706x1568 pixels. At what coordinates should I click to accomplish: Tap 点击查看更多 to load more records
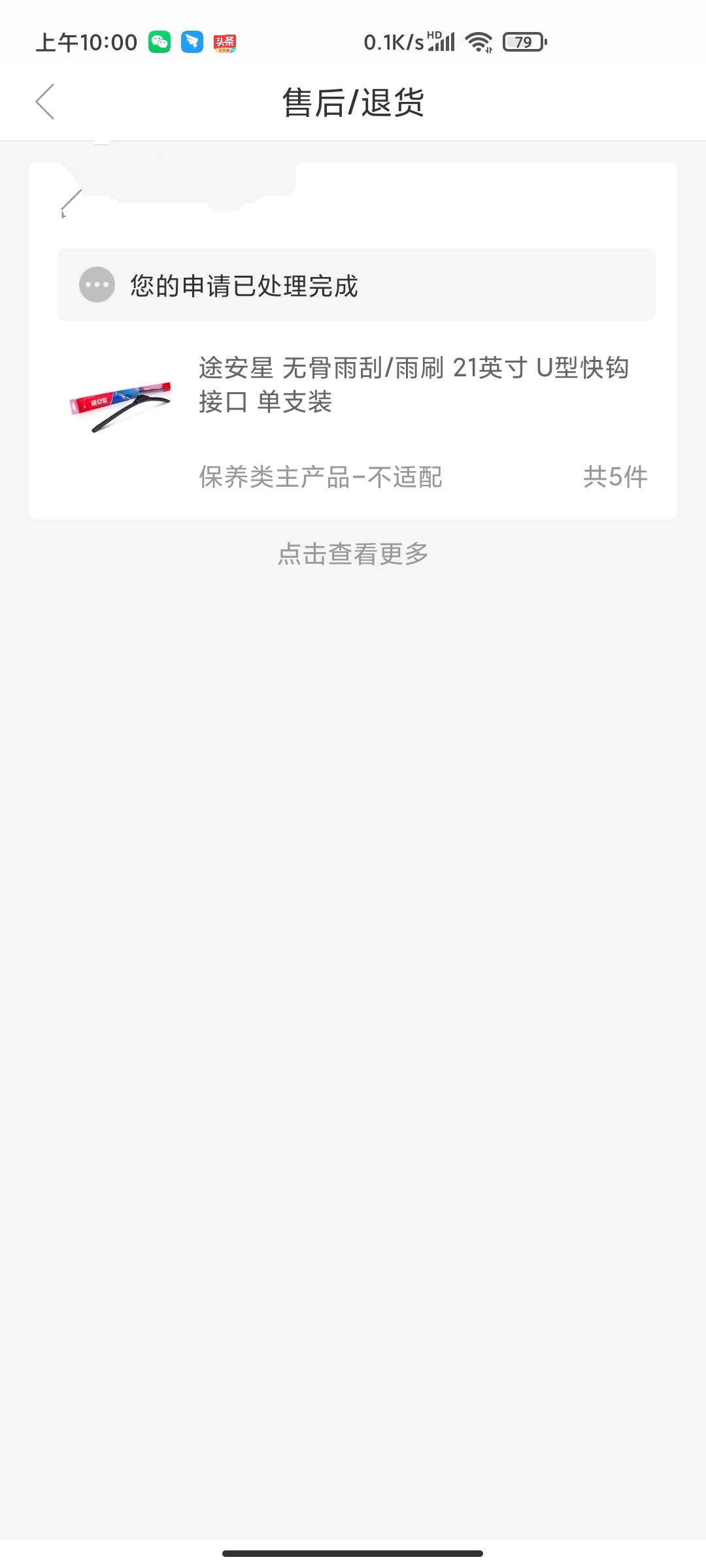coord(353,552)
